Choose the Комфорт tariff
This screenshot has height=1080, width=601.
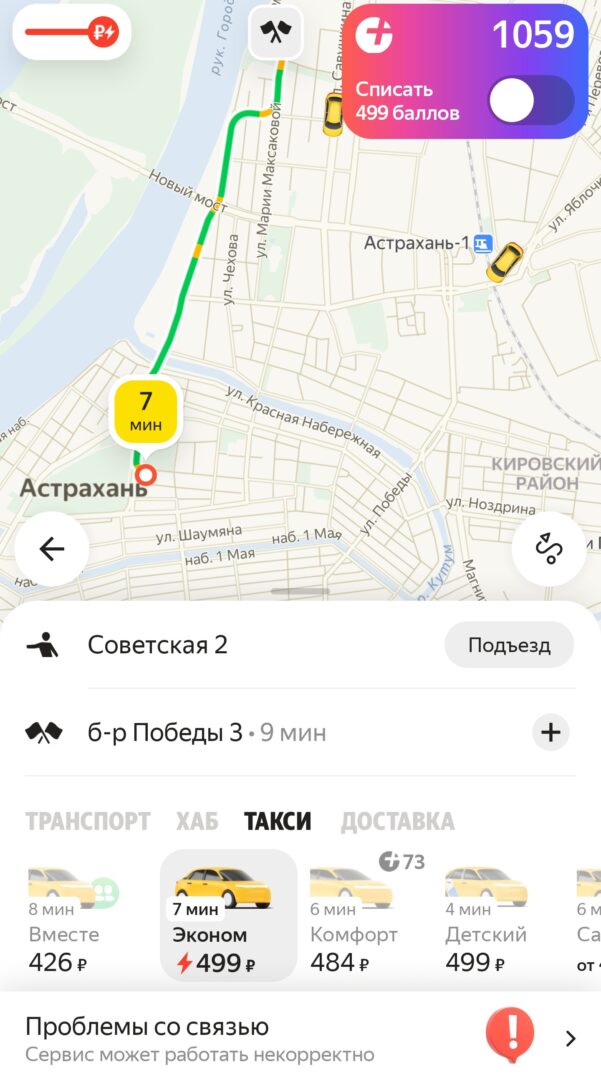(353, 920)
